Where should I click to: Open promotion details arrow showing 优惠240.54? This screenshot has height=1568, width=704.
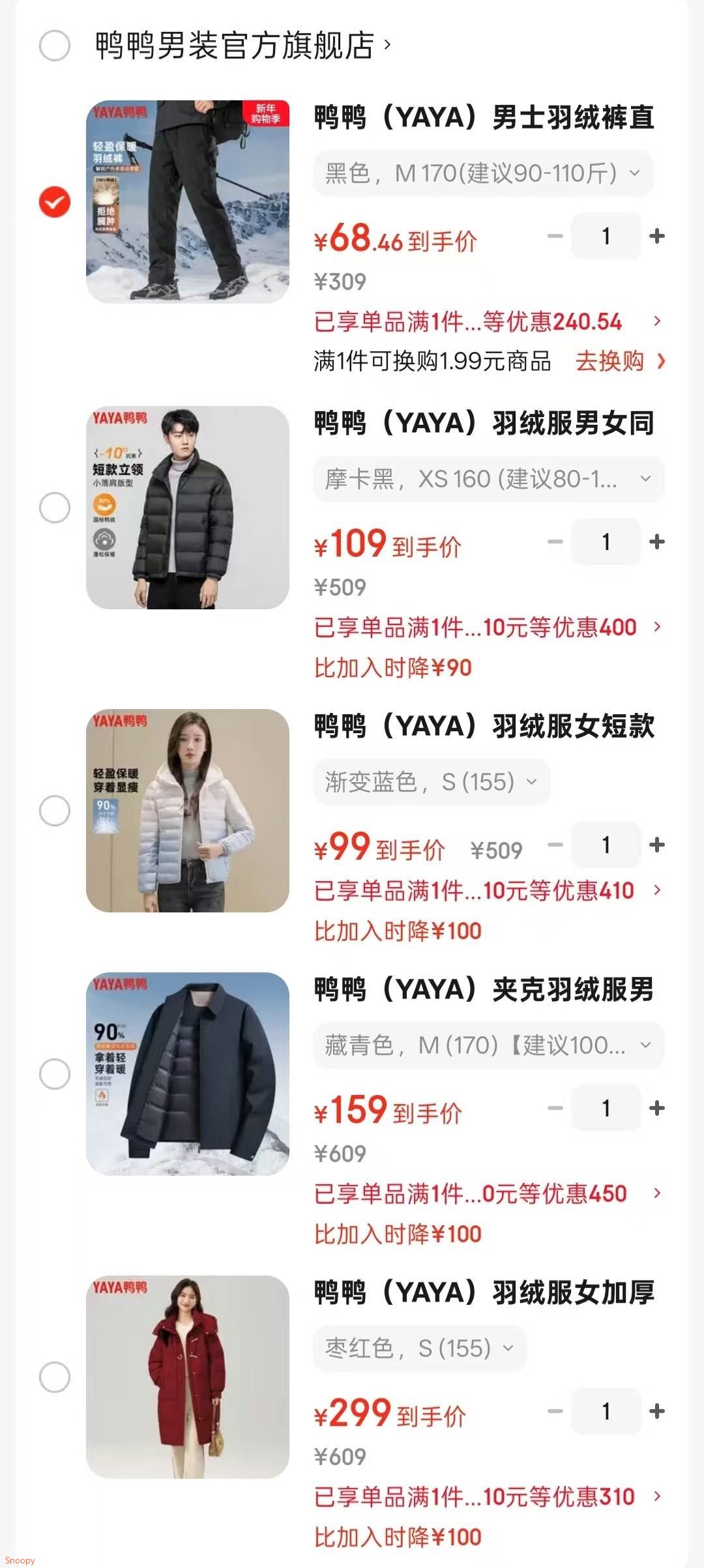pyautogui.click(x=659, y=321)
